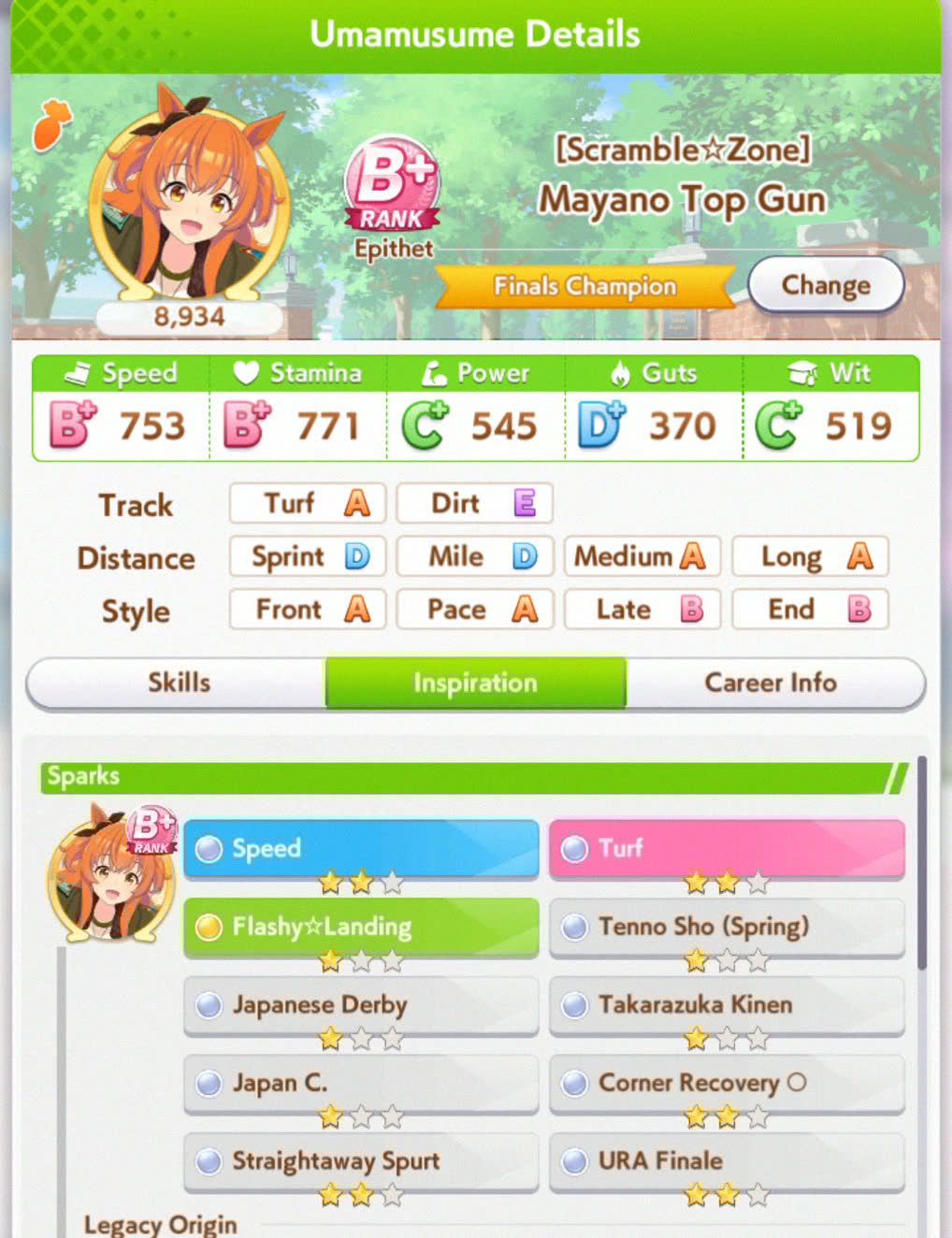This screenshot has width=952, height=1238.
Task: Show Corner Recovery spark info
Action: pyautogui.click(x=727, y=1083)
